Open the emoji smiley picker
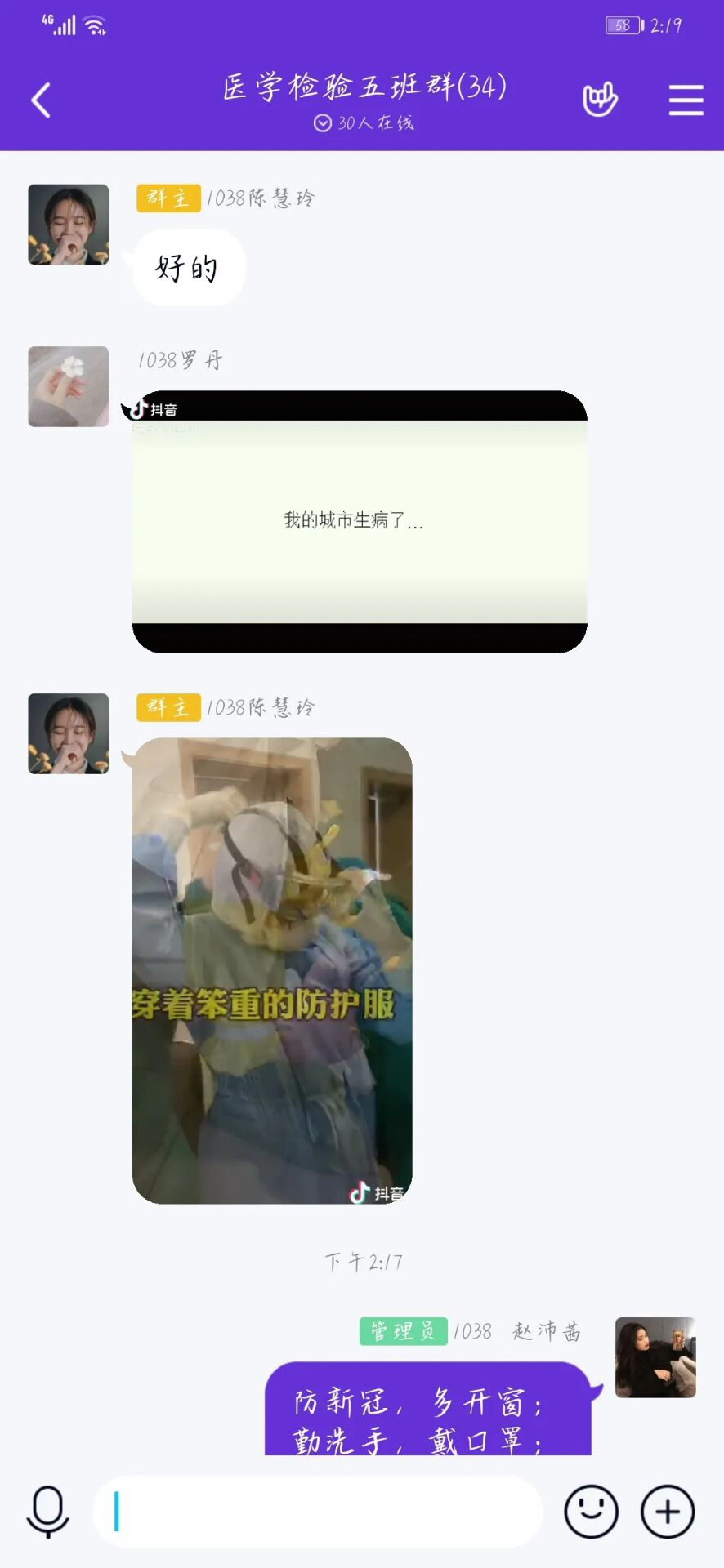 [591, 1512]
